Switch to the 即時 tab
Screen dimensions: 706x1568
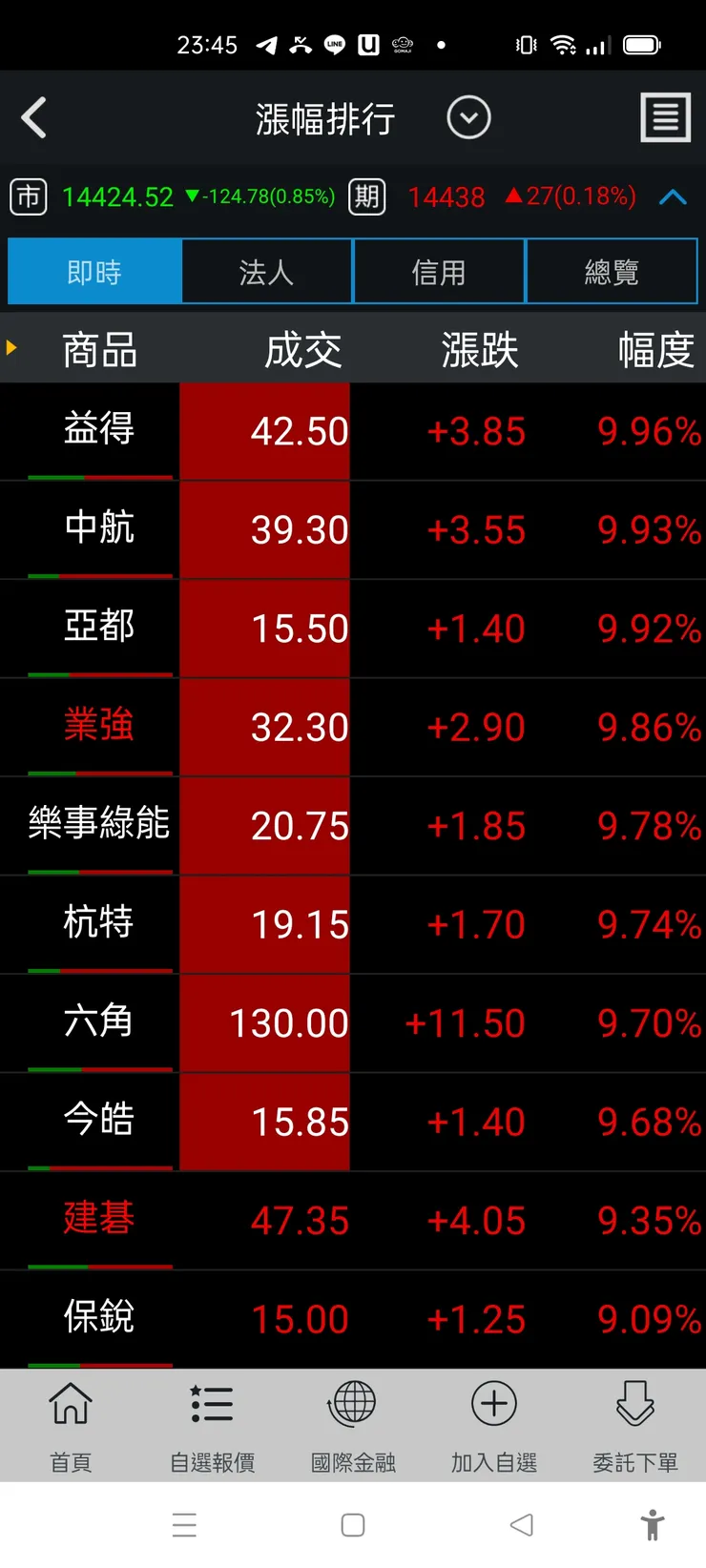[94, 273]
